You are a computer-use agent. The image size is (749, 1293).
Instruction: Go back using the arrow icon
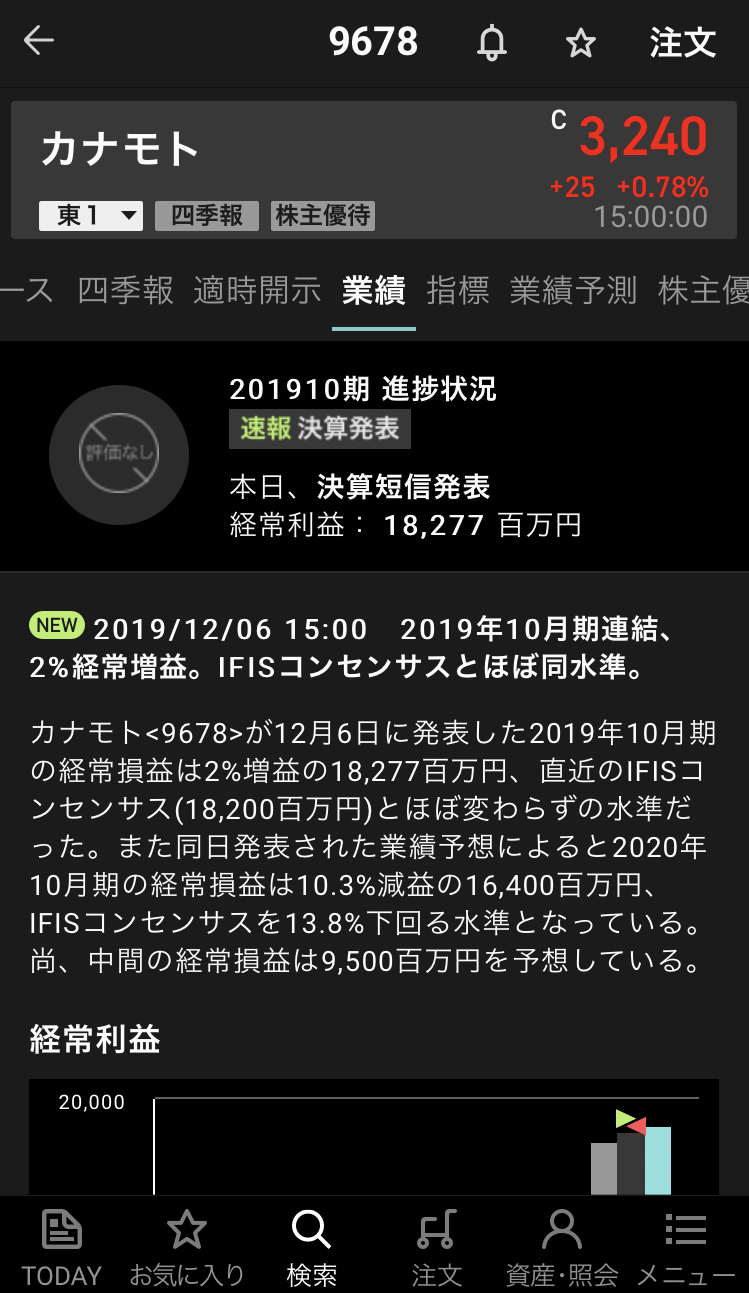tap(39, 41)
